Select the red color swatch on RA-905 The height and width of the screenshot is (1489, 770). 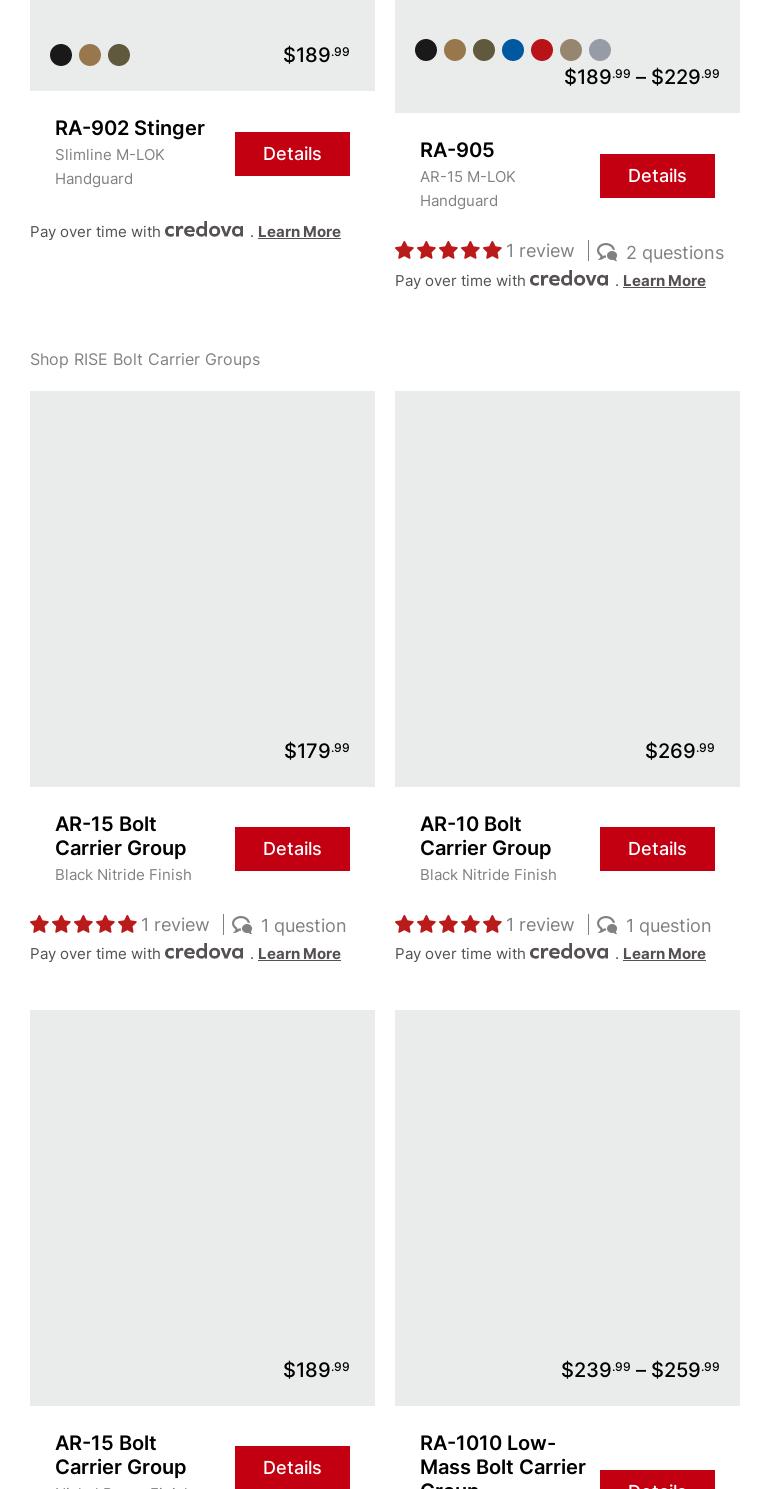[542, 50]
